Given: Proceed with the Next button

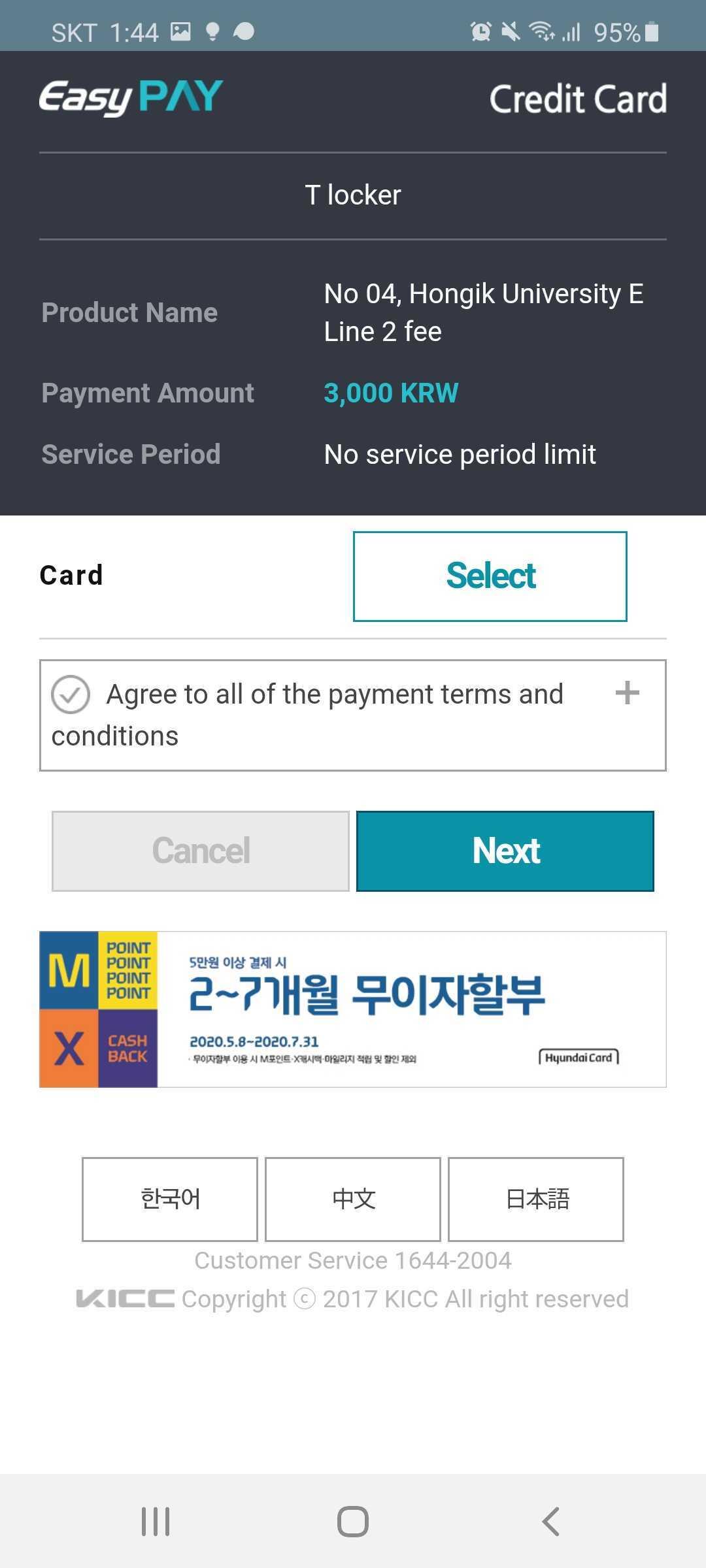Looking at the screenshot, I should coord(505,851).
